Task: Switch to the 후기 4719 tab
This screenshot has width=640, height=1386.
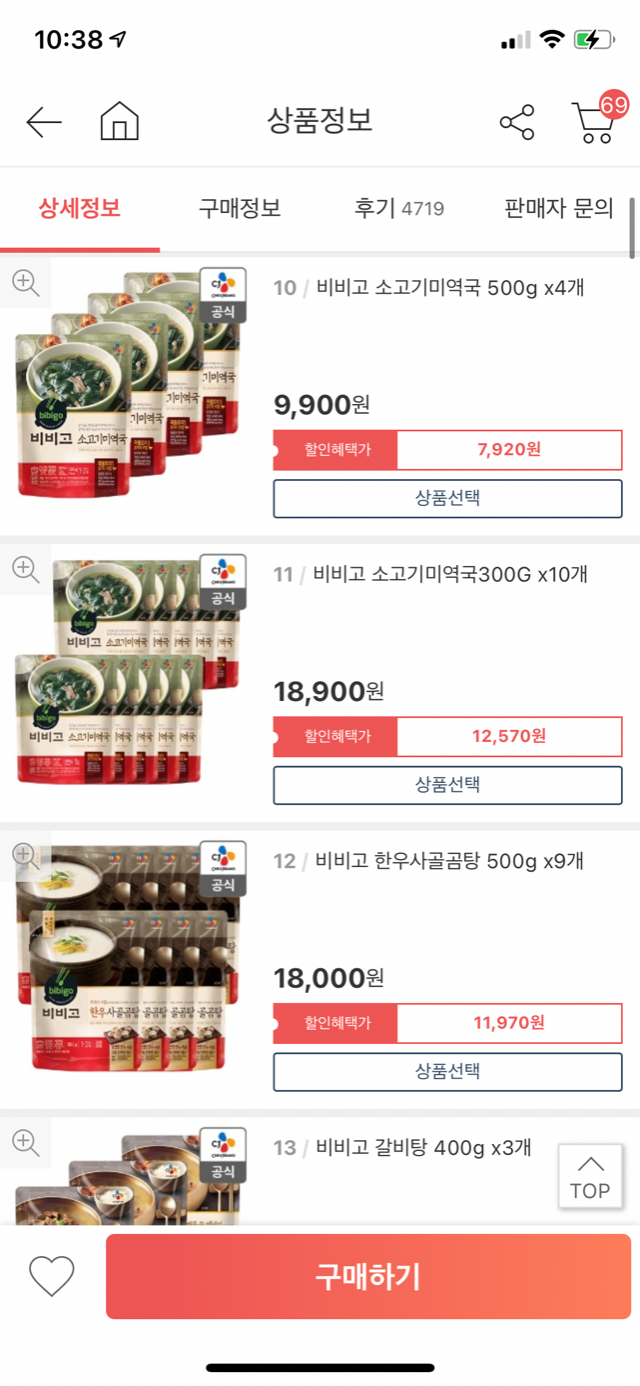Action: pos(399,208)
